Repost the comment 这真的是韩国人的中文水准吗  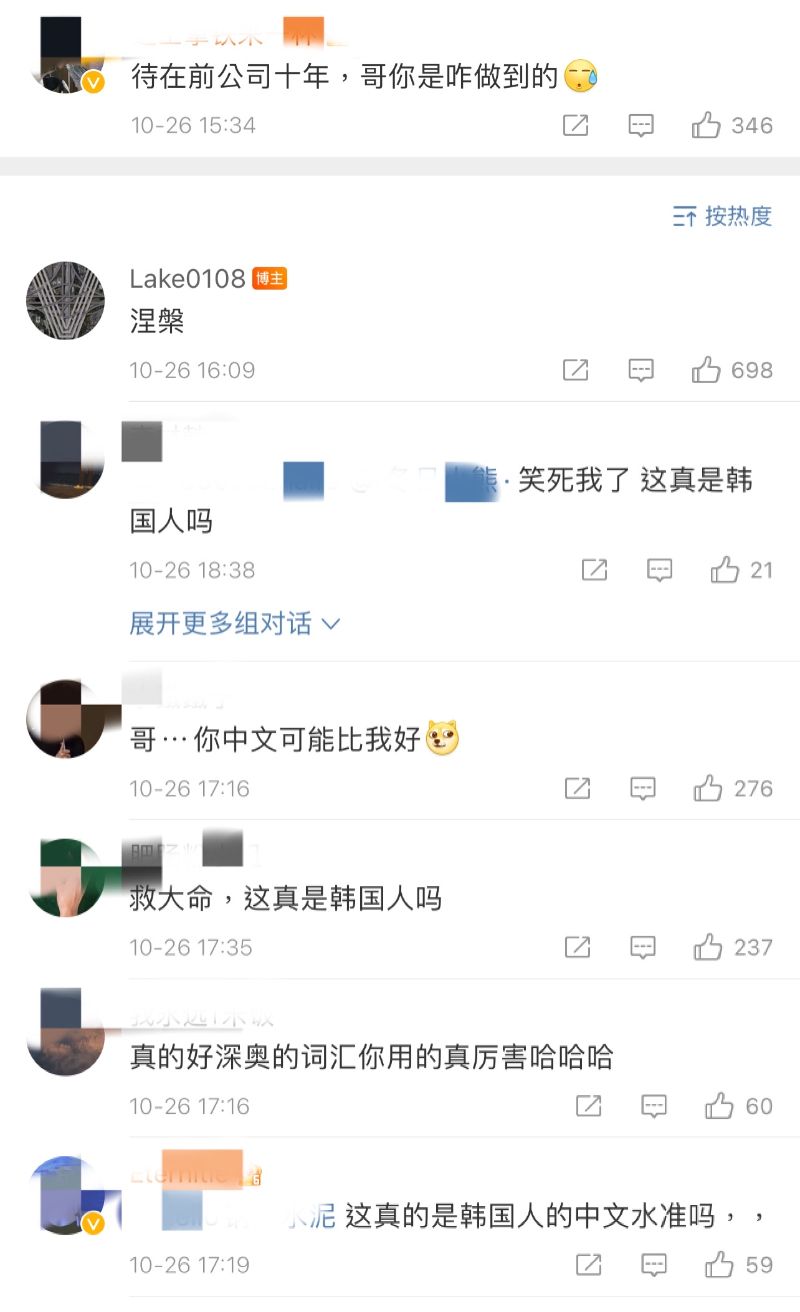[588, 1265]
